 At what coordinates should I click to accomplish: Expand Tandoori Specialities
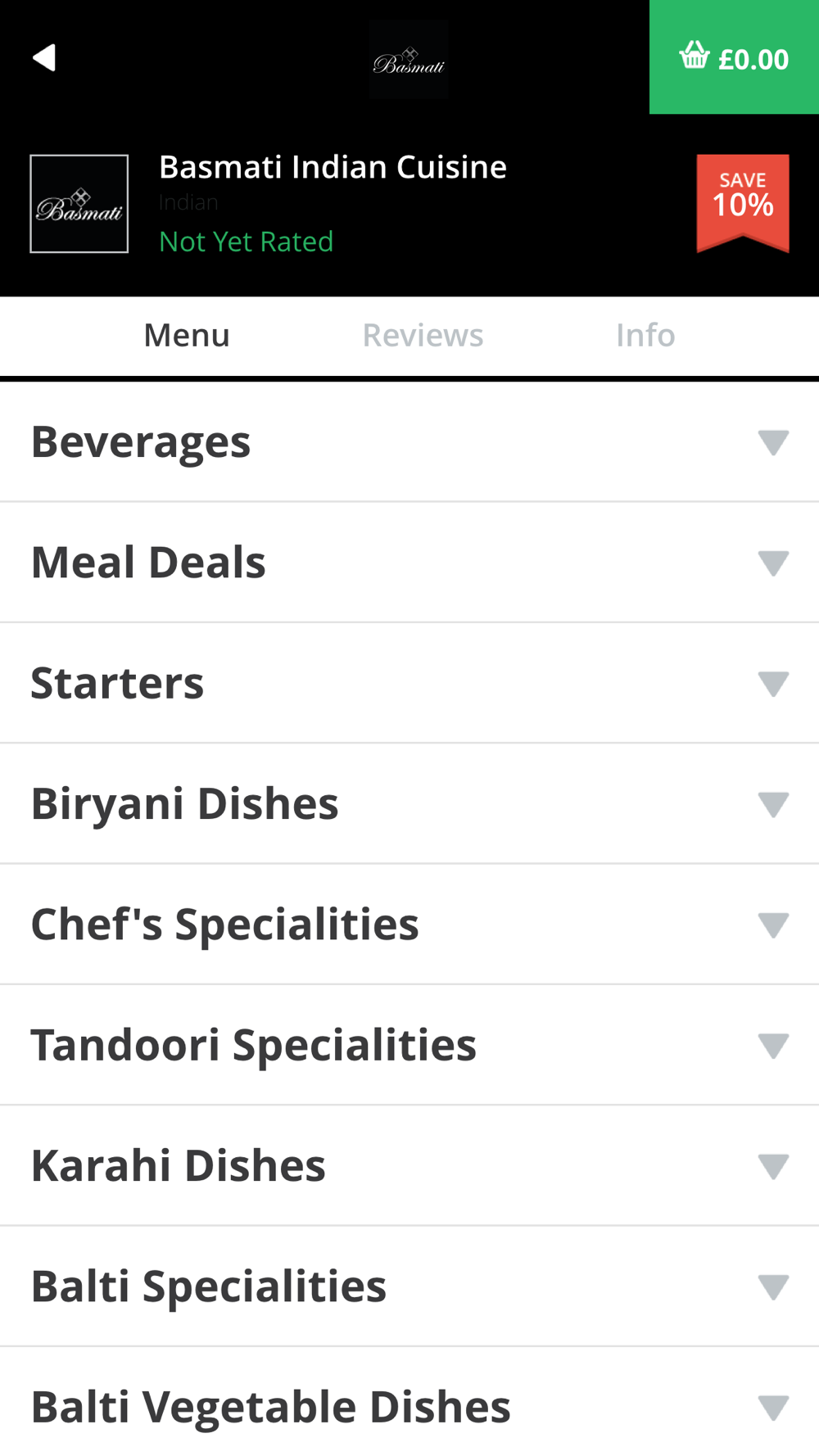(x=409, y=1045)
